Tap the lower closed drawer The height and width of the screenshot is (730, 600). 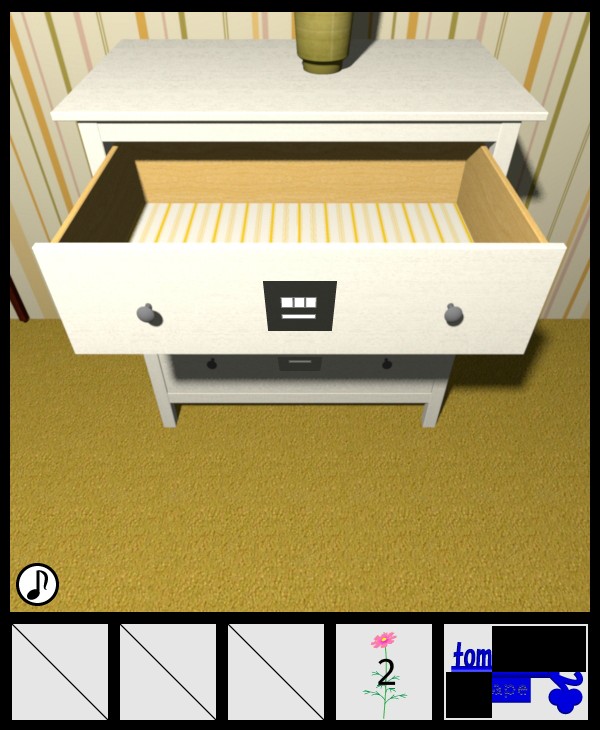[300, 368]
